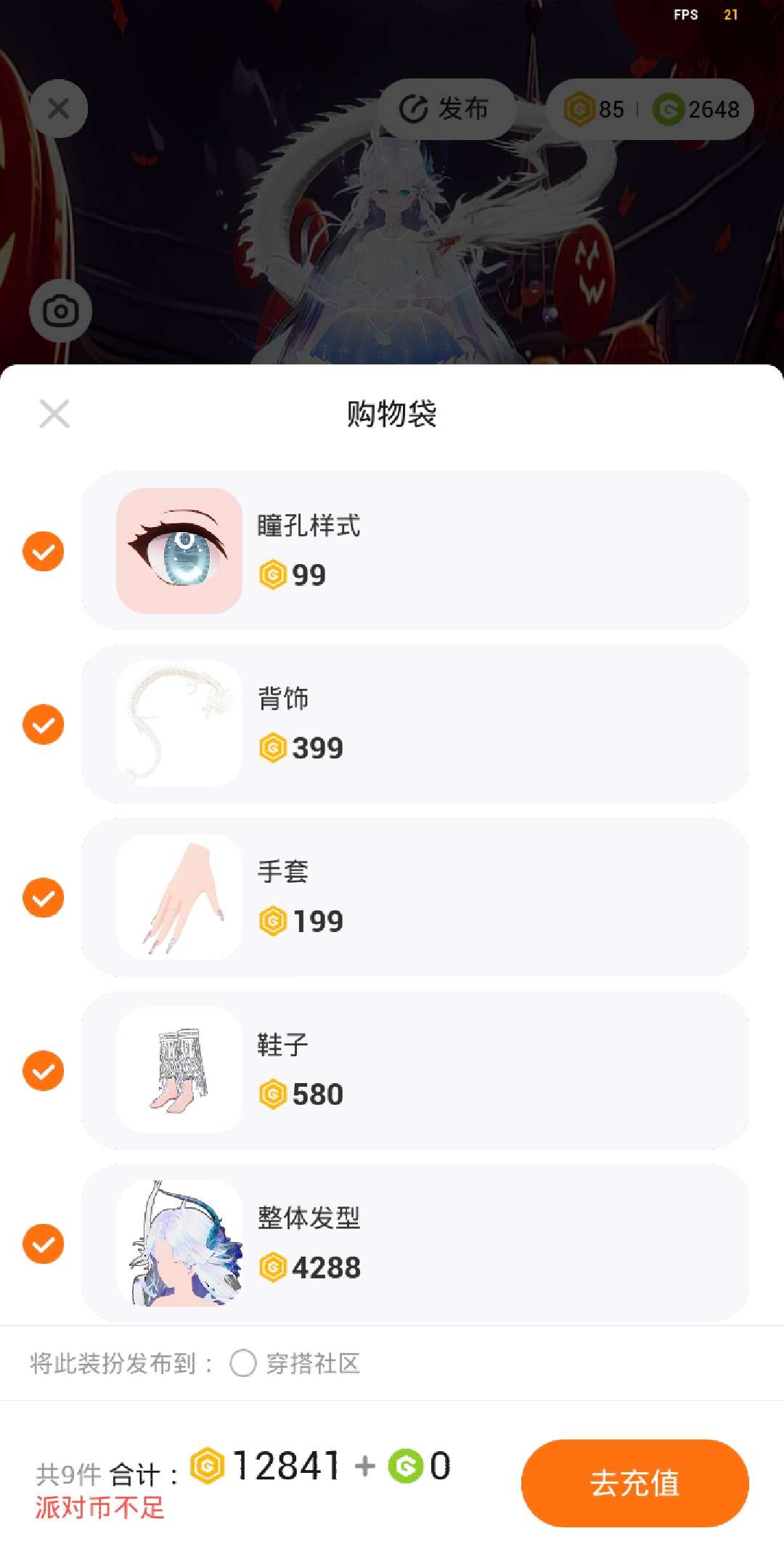Open the camera to take a snapshot
The width and height of the screenshot is (784, 1568).
pyautogui.click(x=60, y=311)
